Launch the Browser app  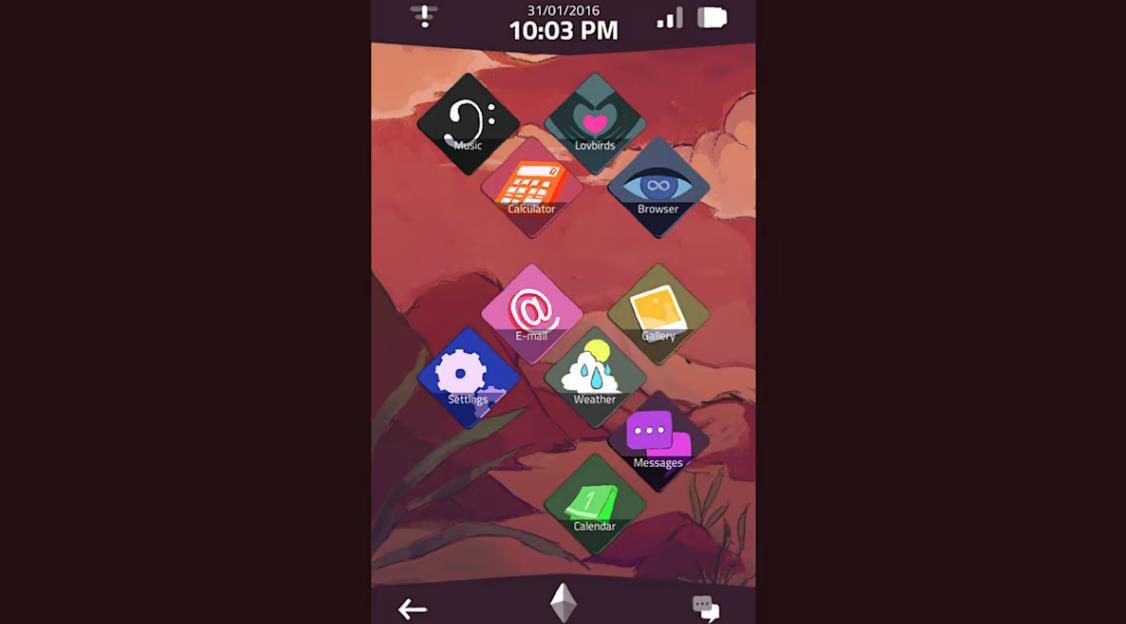click(658, 186)
